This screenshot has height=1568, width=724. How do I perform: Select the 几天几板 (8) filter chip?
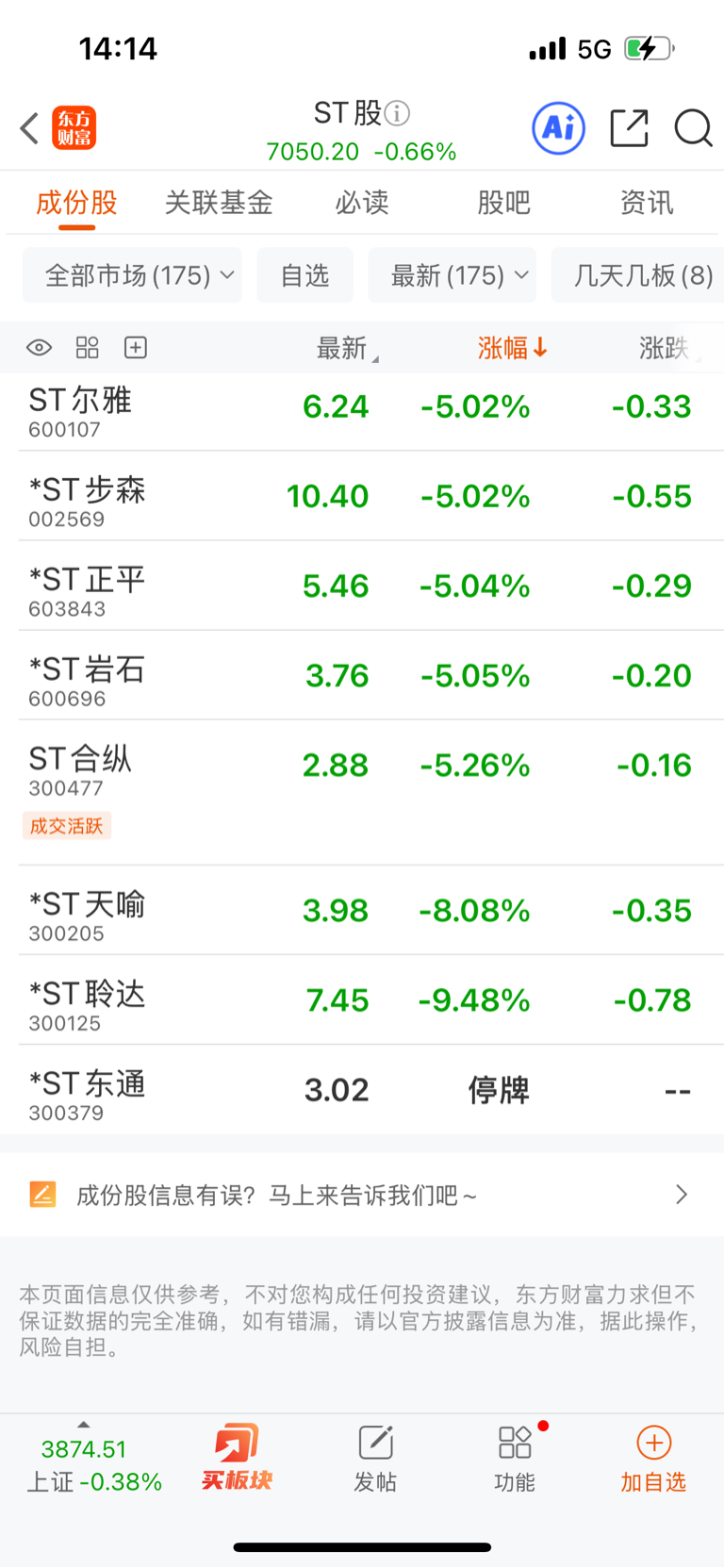(x=639, y=275)
